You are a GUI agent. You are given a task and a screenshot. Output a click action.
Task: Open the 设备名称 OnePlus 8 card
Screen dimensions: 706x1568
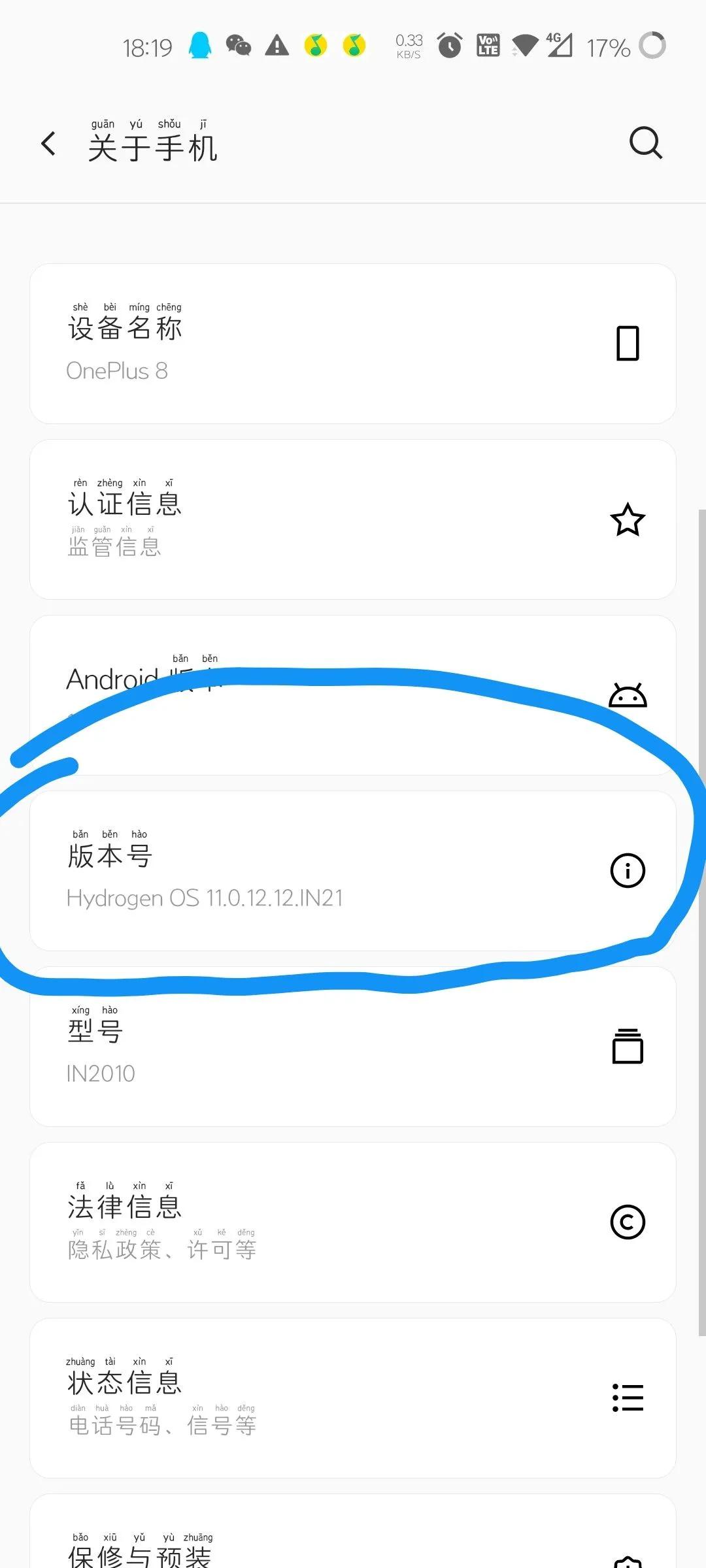tap(261, 343)
